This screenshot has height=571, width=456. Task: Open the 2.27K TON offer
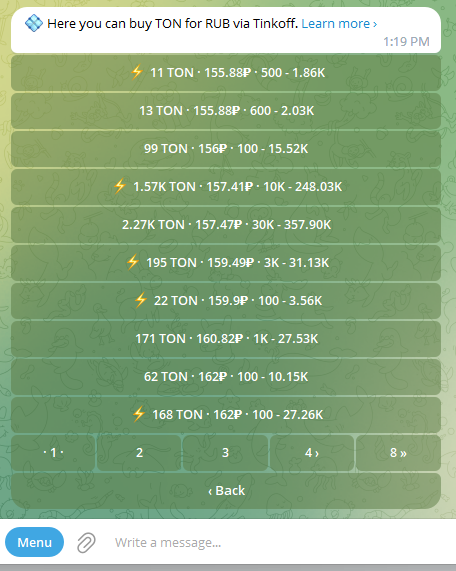pos(226,225)
